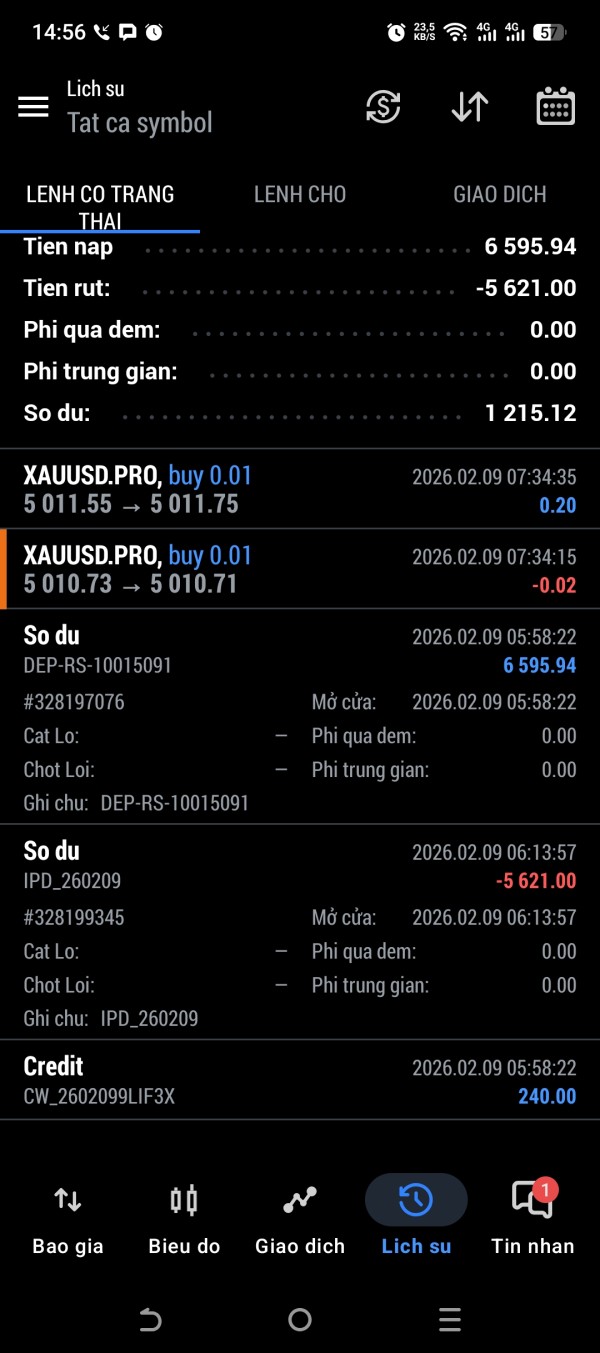Select the LENH CO TRANG THAI tab

100,206
